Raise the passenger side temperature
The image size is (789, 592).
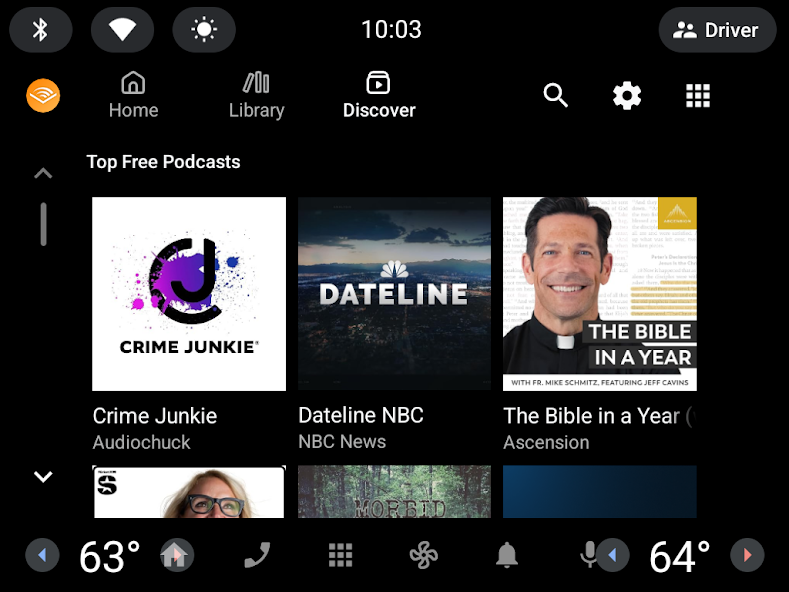coord(746,555)
